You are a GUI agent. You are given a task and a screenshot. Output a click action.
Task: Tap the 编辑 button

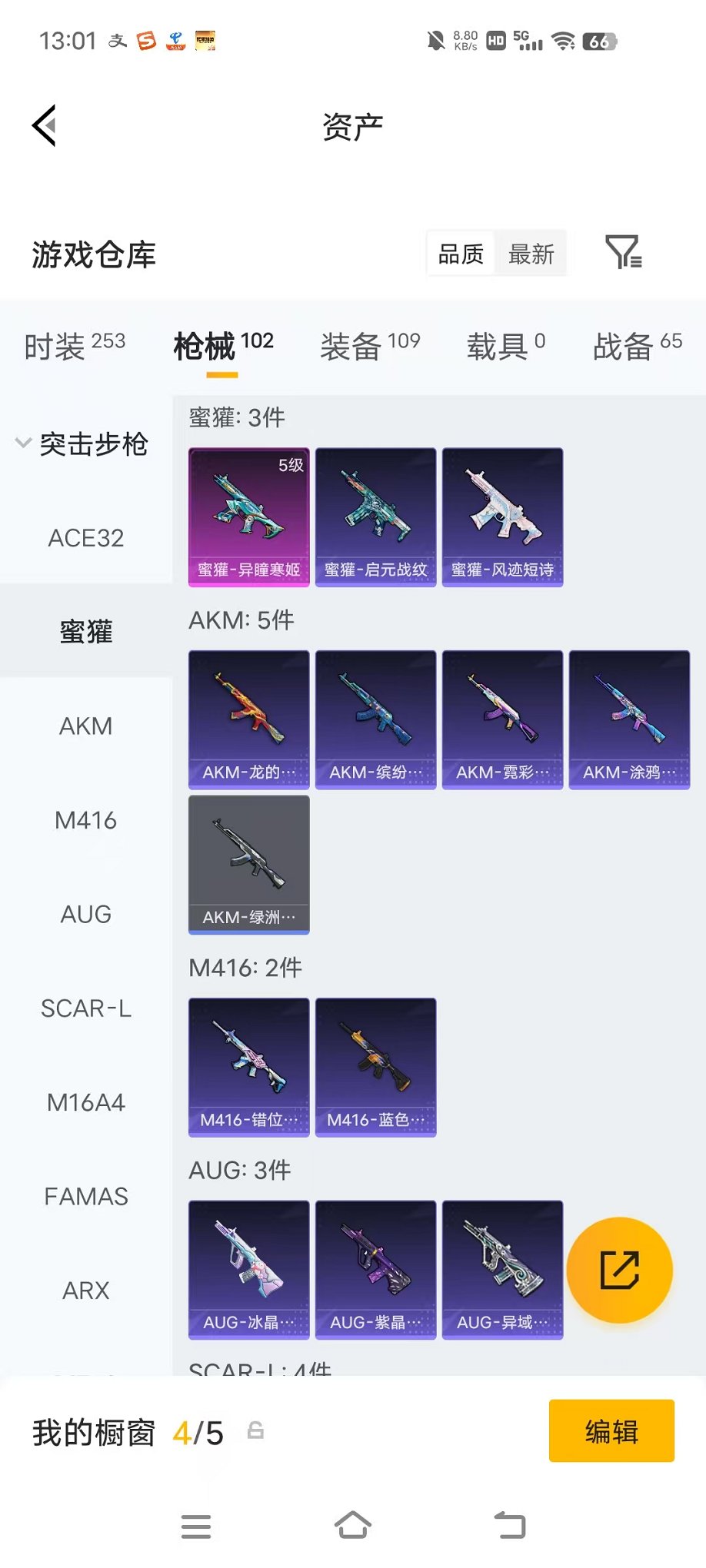(x=611, y=1430)
